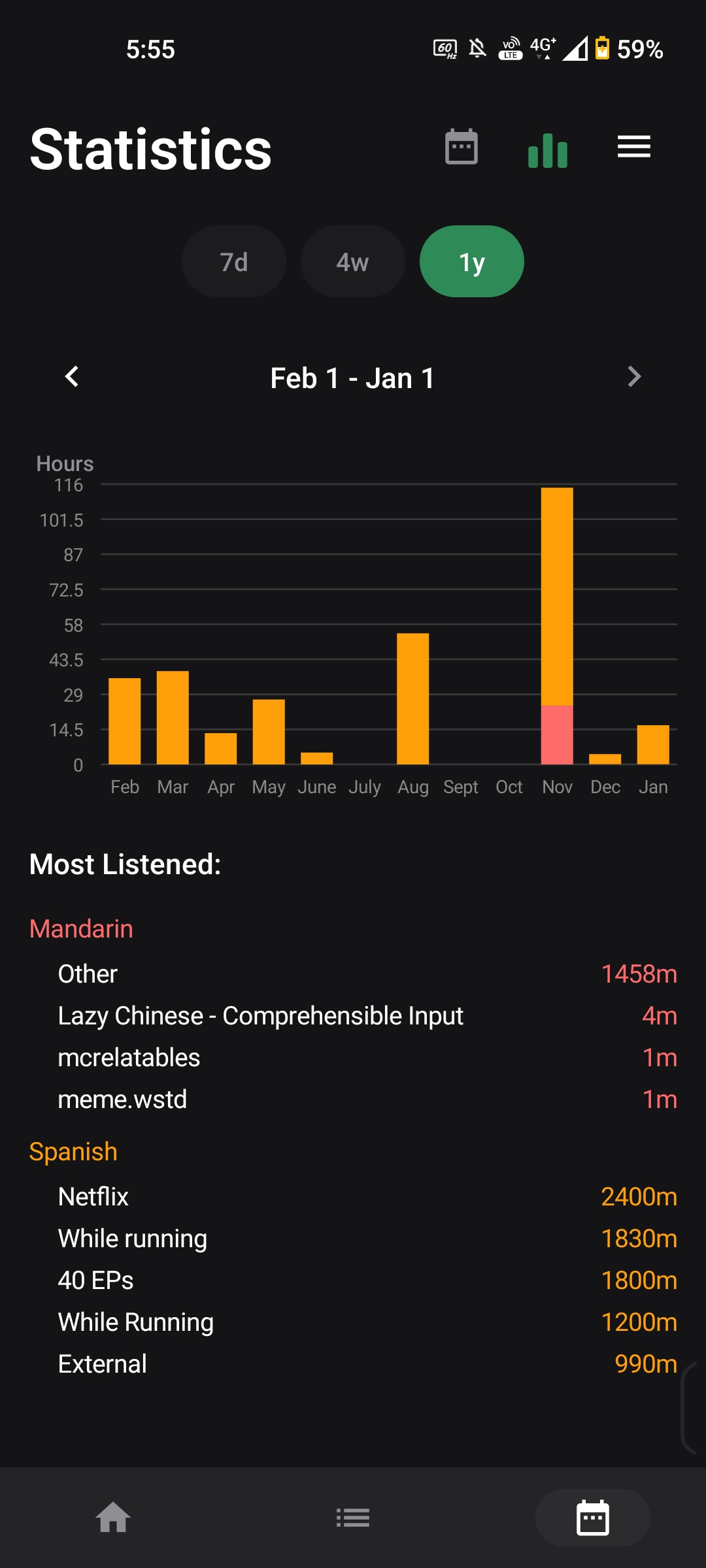Viewport: 706px width, 1568px height.
Task: Open the calendar tab at bottom right
Action: pos(592,1517)
